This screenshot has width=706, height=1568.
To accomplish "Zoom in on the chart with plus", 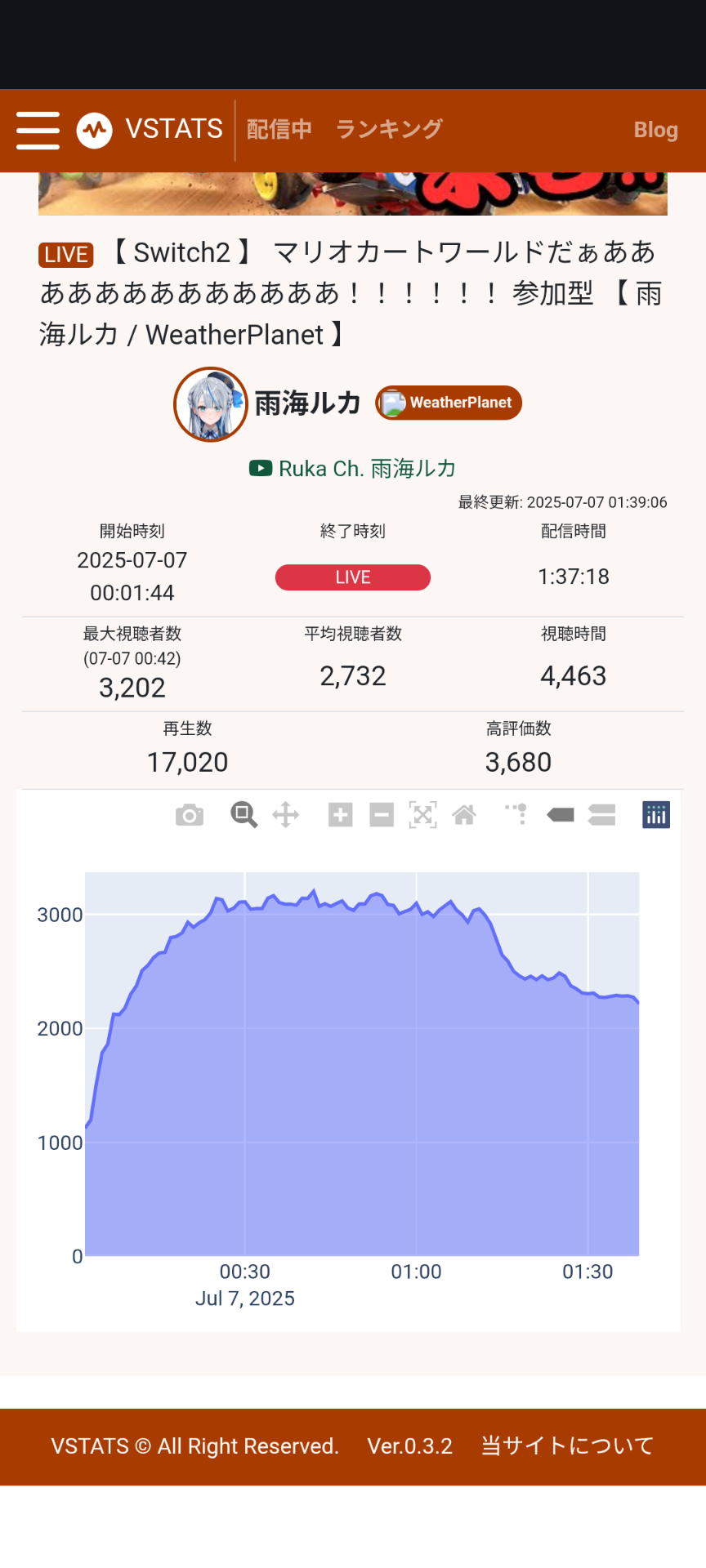I will pos(341,815).
